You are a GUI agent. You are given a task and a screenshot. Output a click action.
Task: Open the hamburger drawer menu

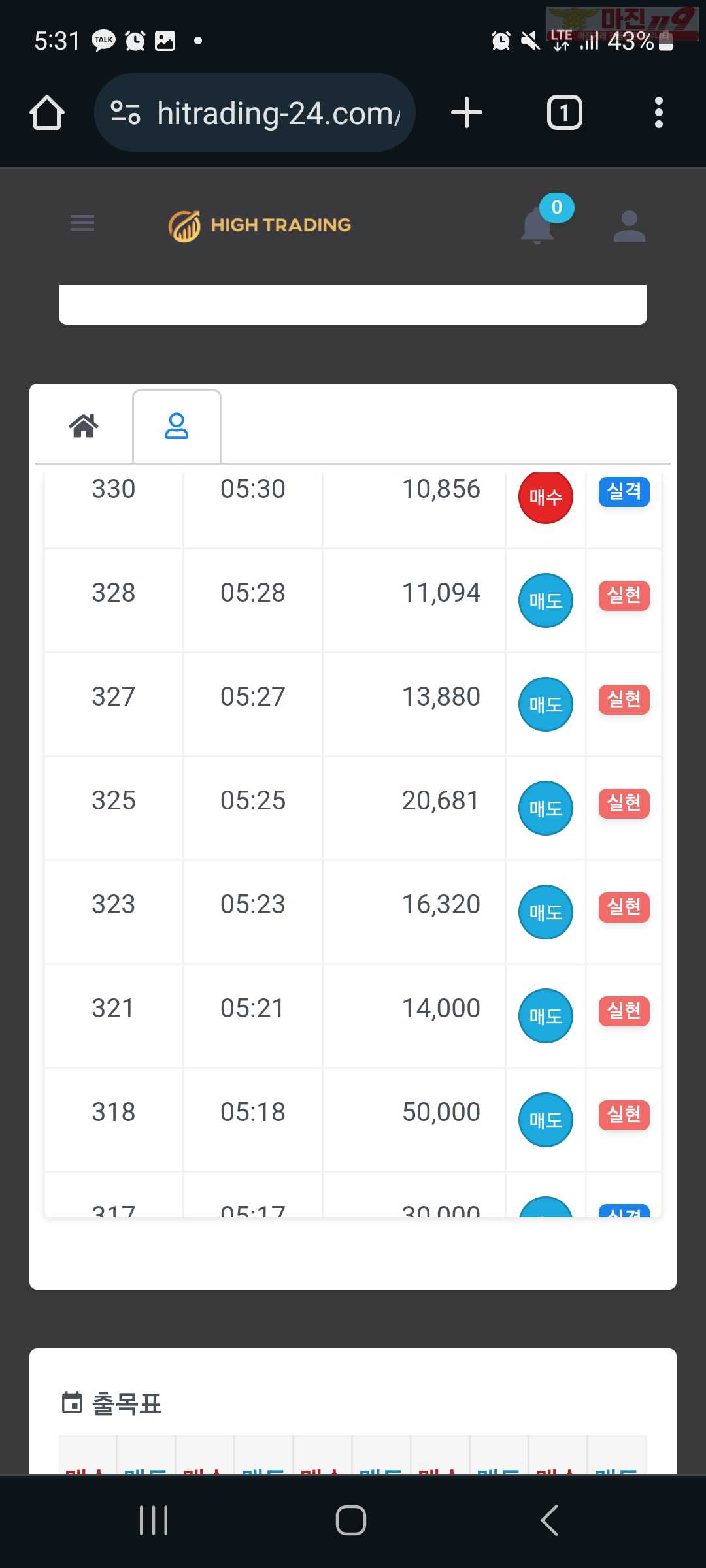(82, 223)
